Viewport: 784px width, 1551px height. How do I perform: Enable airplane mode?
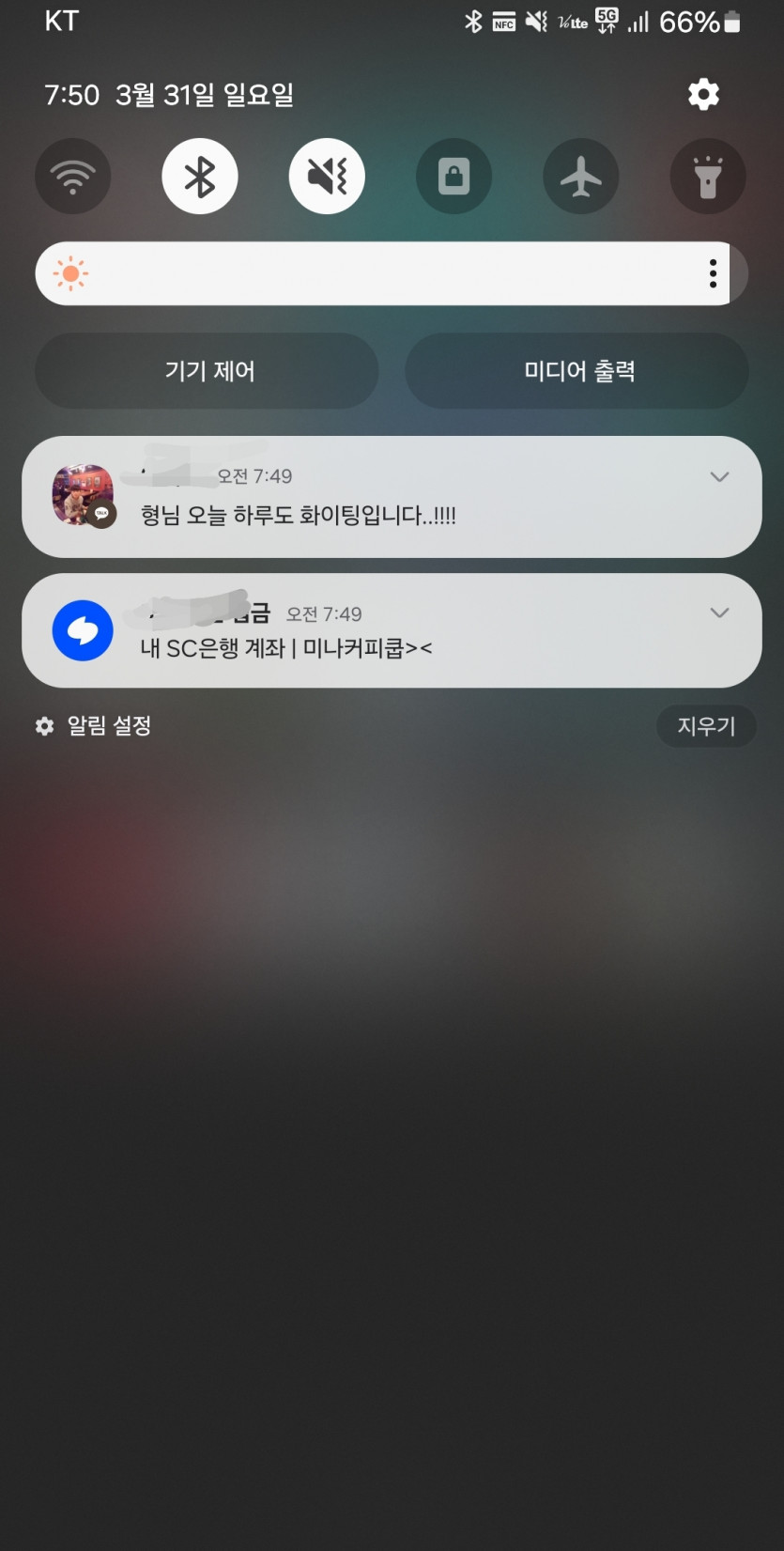[580, 177]
